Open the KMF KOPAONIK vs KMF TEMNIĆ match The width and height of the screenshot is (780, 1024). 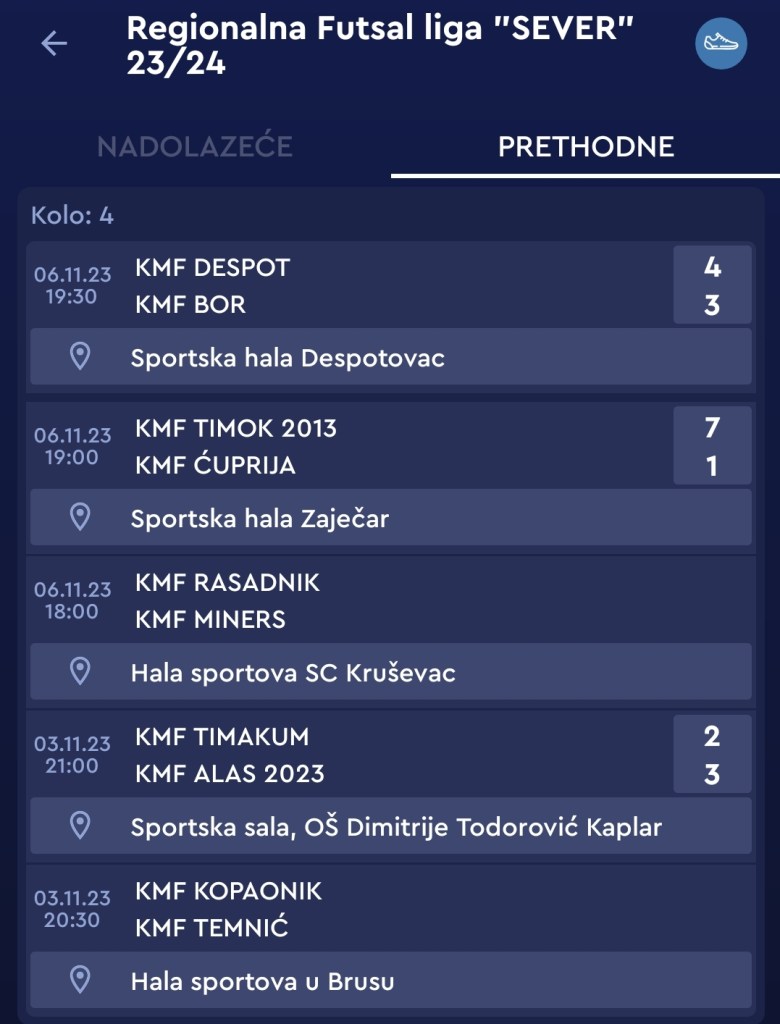390,909
